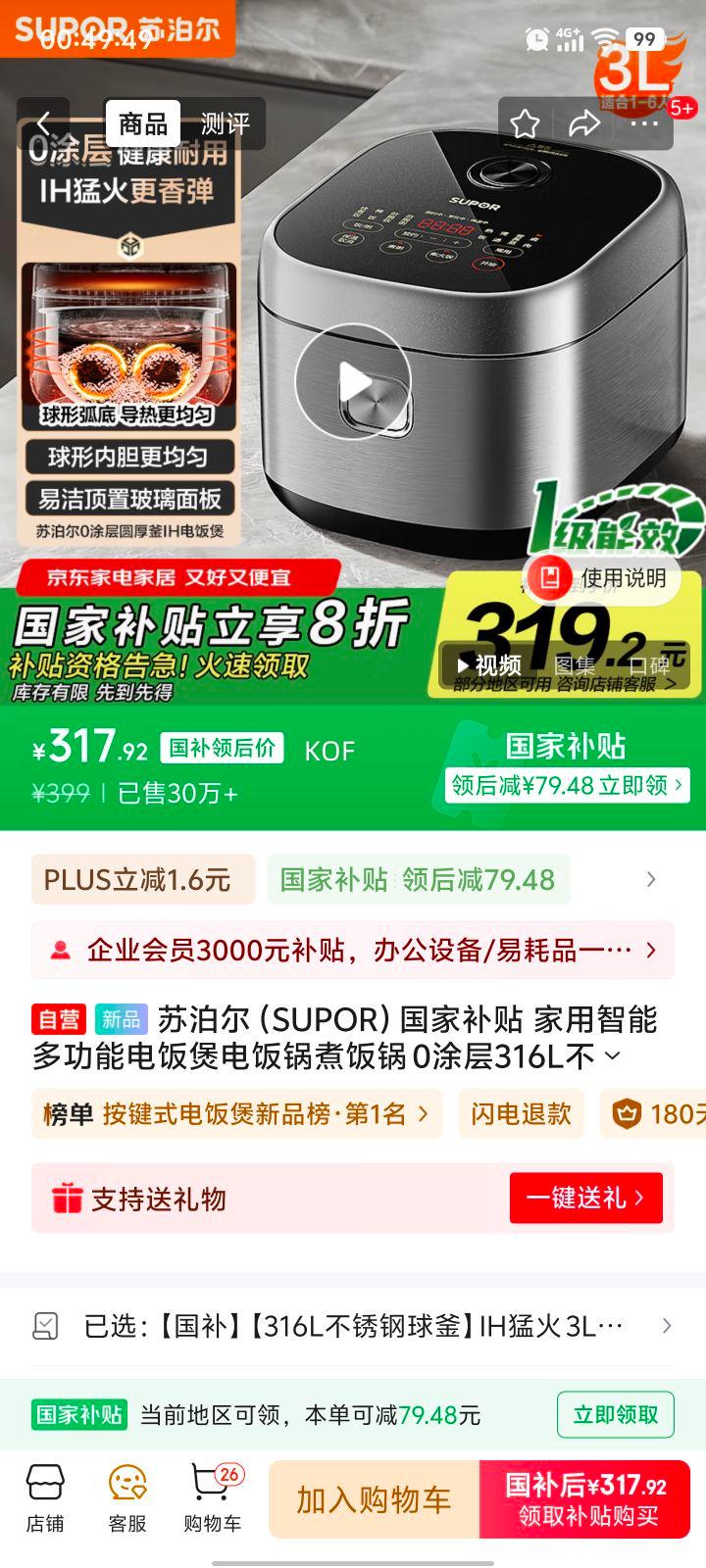706x1568 pixels.
Task: Tap 立即领取 for the national subsidy
Action: point(615,1414)
